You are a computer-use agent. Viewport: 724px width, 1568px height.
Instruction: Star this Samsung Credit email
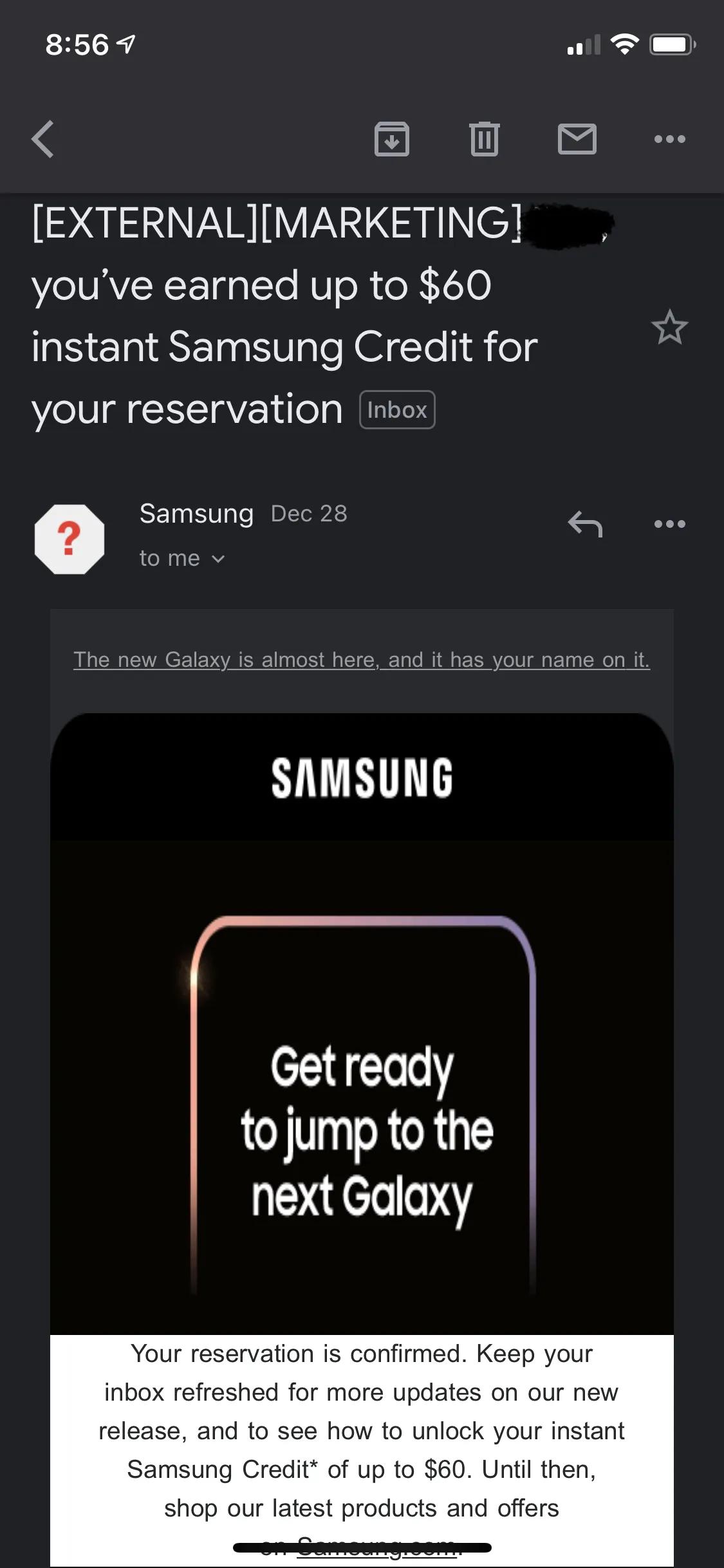point(669,328)
